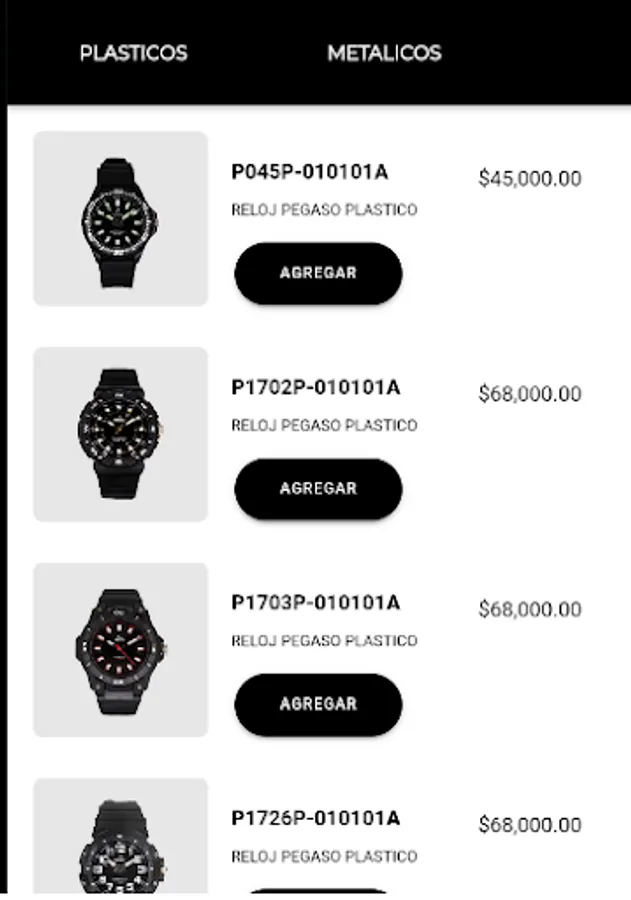
Task: Add watch P045P-010101A with AGREGAR
Action: [x=318, y=273]
